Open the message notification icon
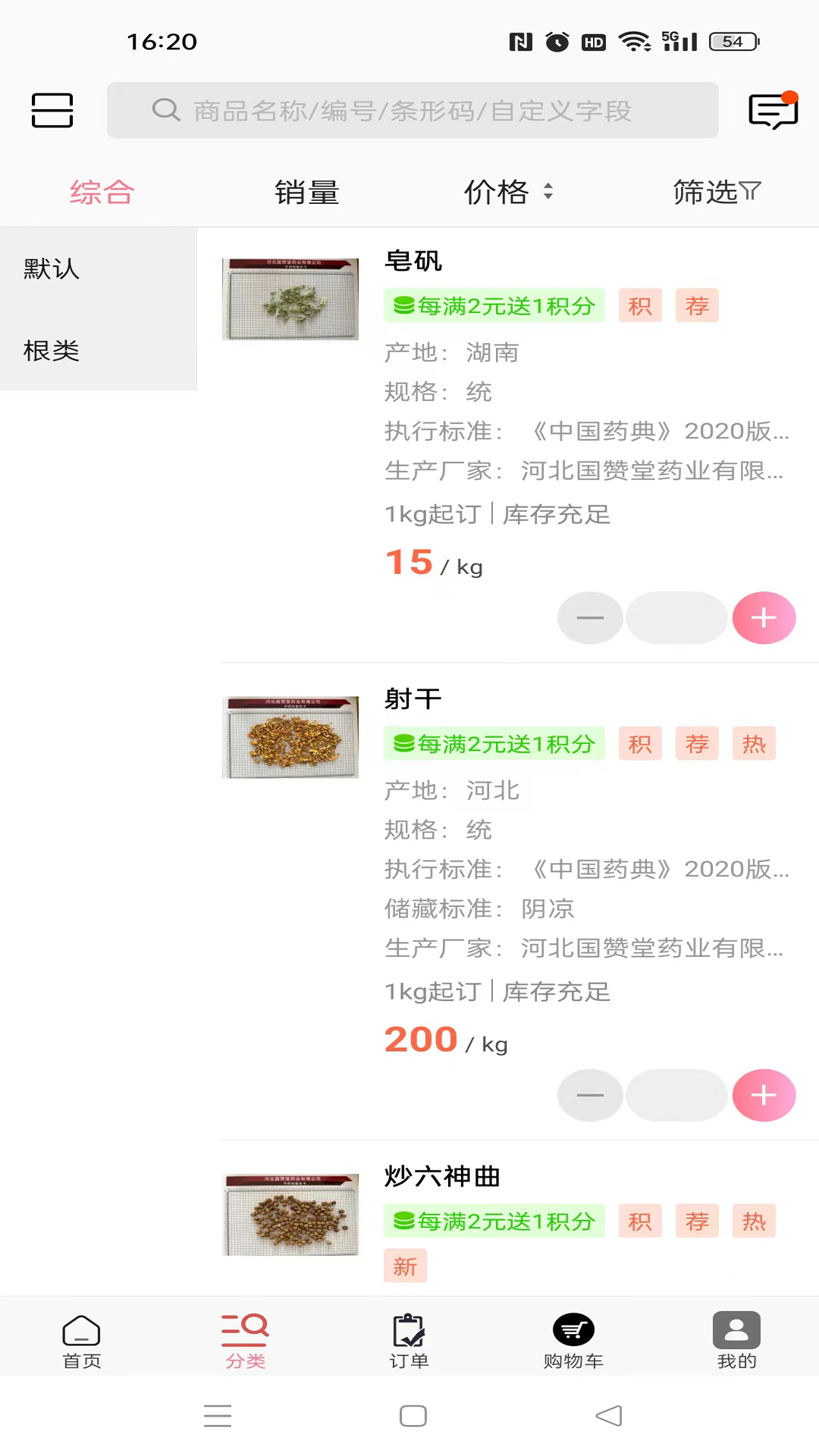 tap(772, 111)
